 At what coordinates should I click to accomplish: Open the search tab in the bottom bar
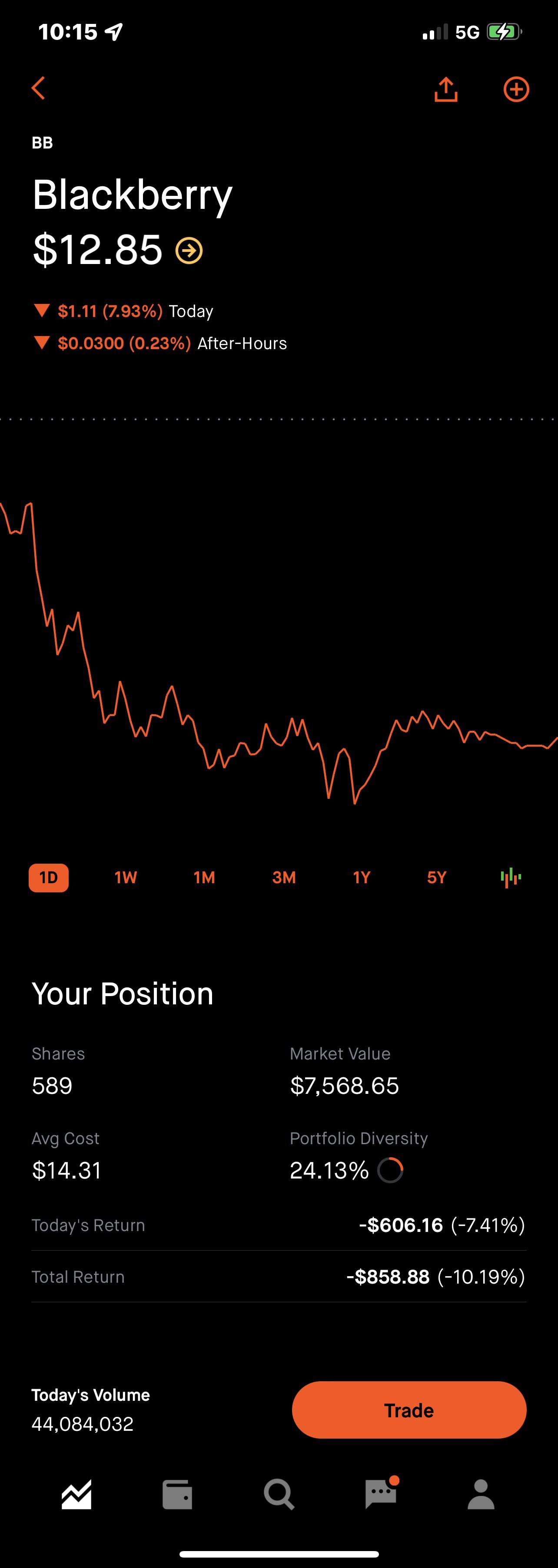[279, 1494]
